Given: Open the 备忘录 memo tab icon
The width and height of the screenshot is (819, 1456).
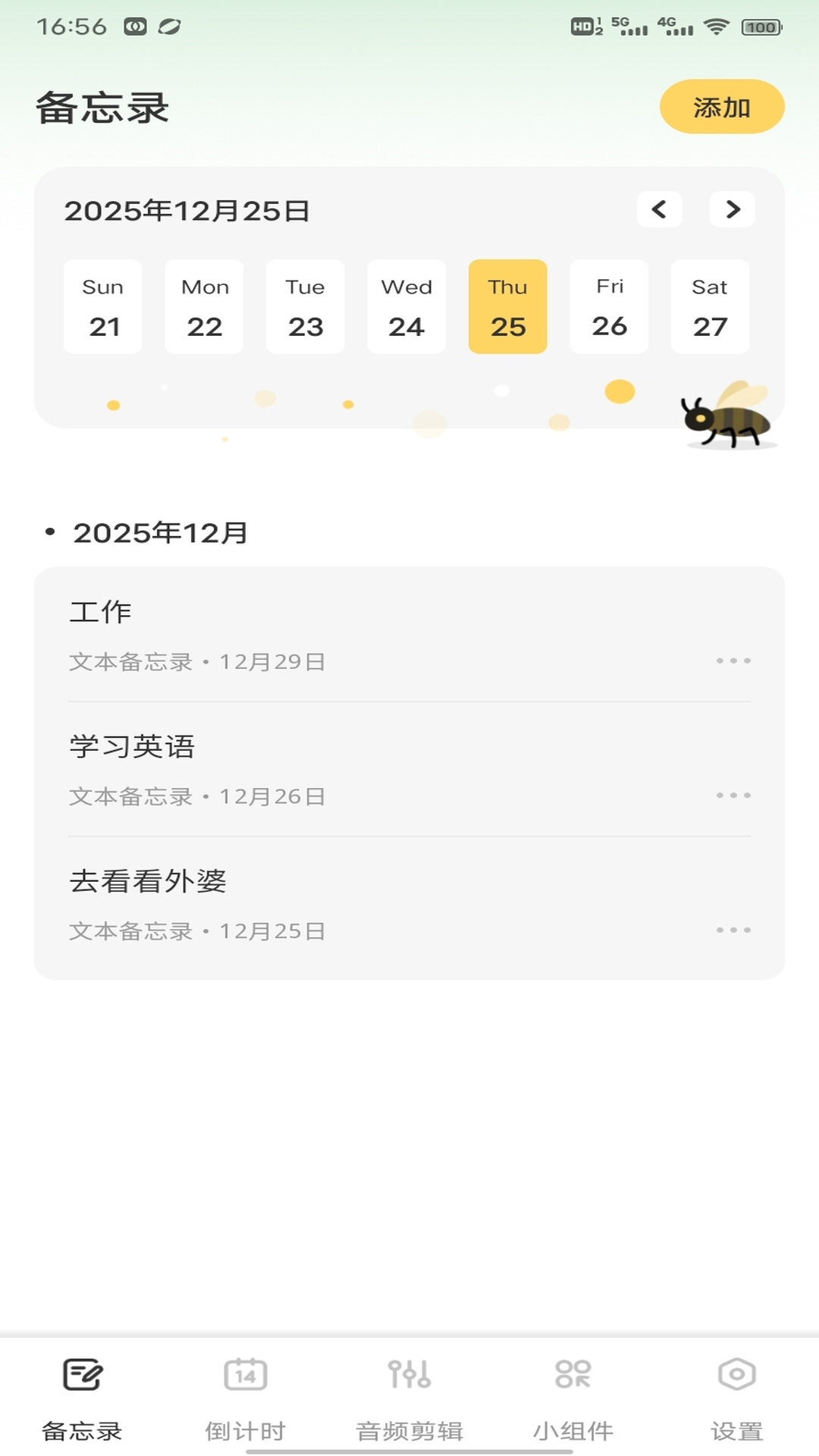Looking at the screenshot, I should (x=83, y=1375).
